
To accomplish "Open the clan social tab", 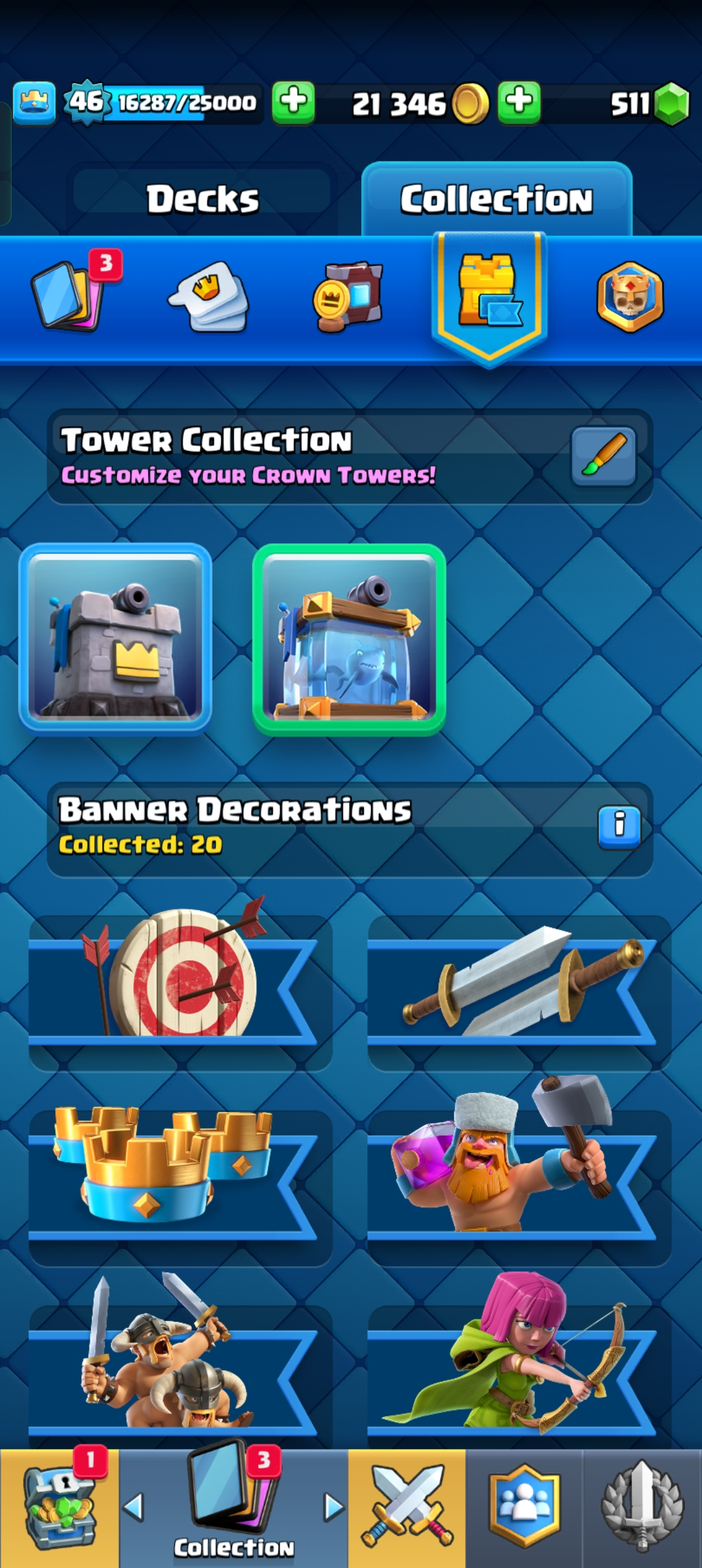I will click(x=524, y=1508).
